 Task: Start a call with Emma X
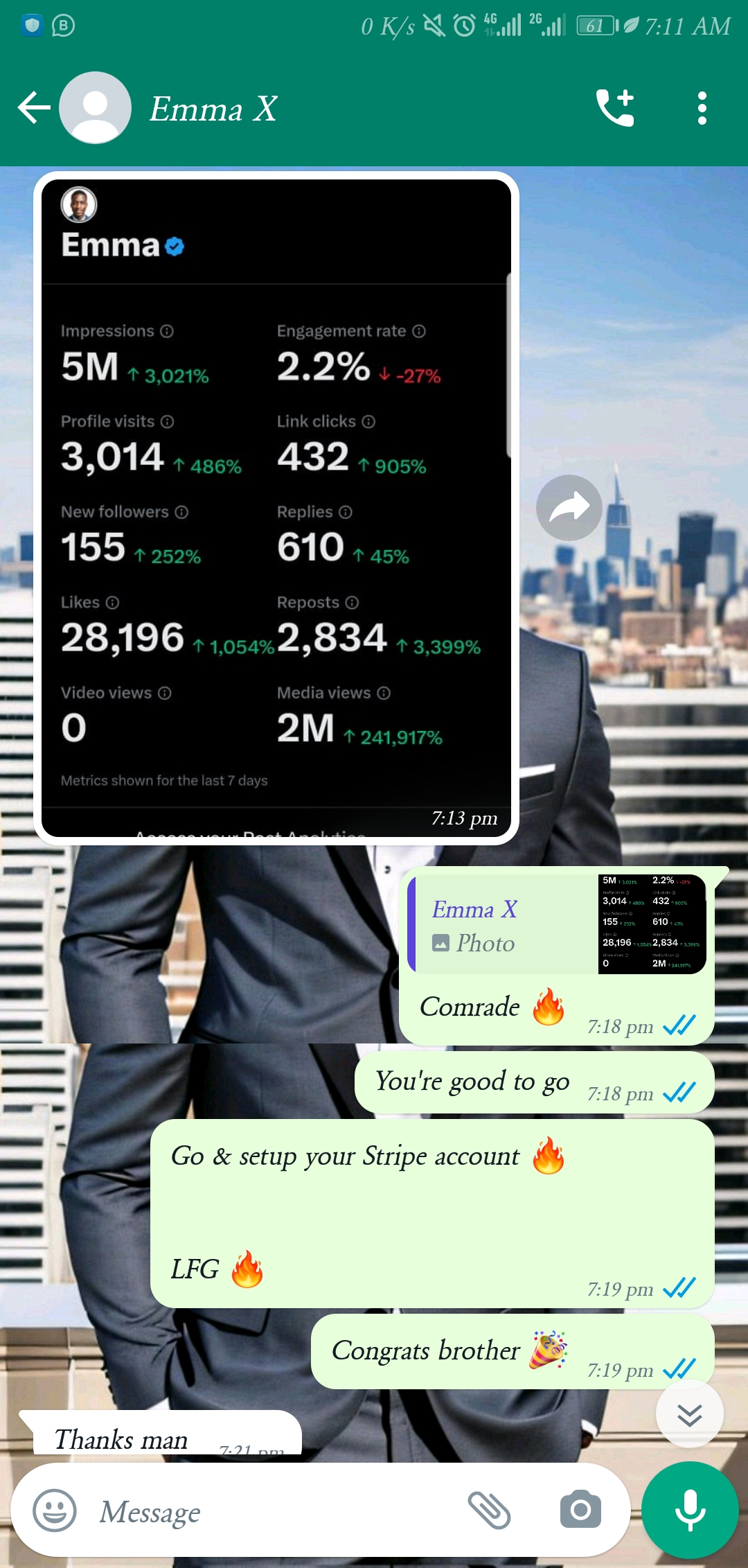tap(615, 108)
